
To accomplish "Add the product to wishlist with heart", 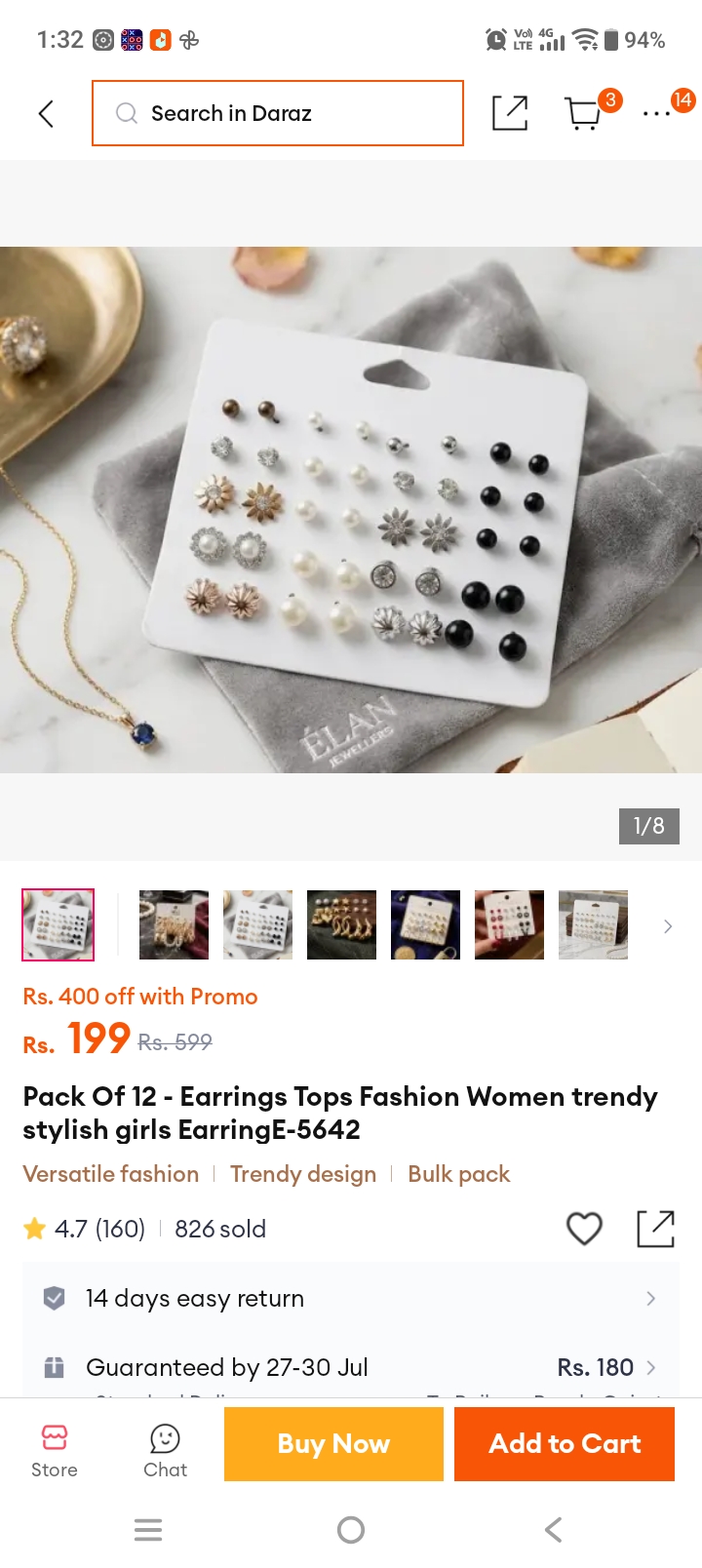I will point(585,1229).
